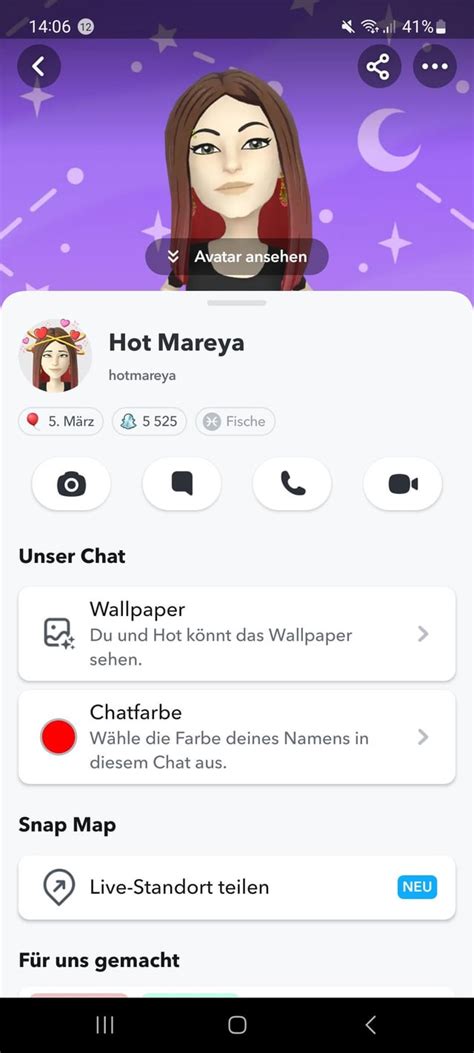
Task: Open the three-dot overflow menu
Action: pos(434,66)
